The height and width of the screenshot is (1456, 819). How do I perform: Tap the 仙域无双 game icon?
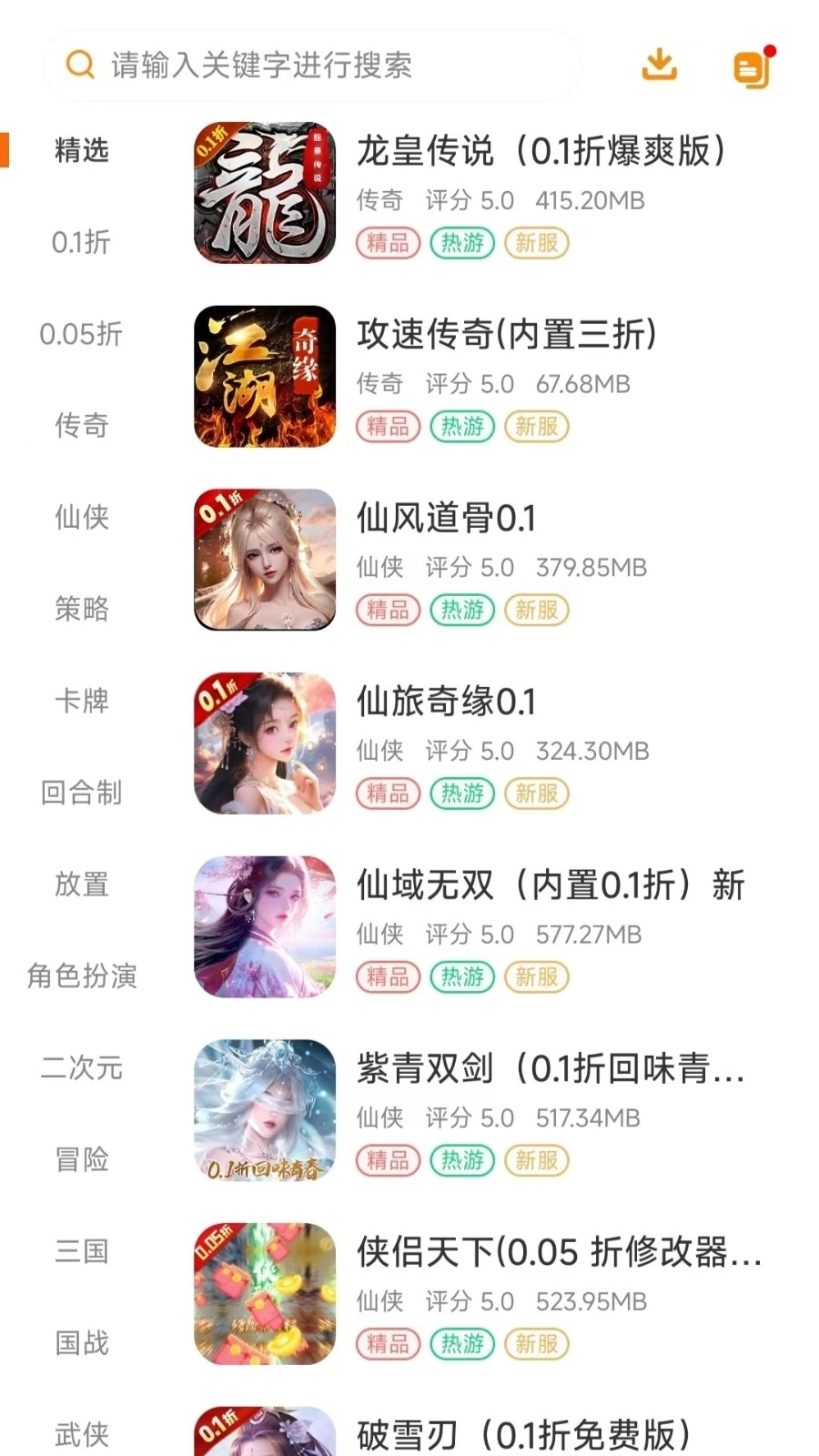coord(264,926)
